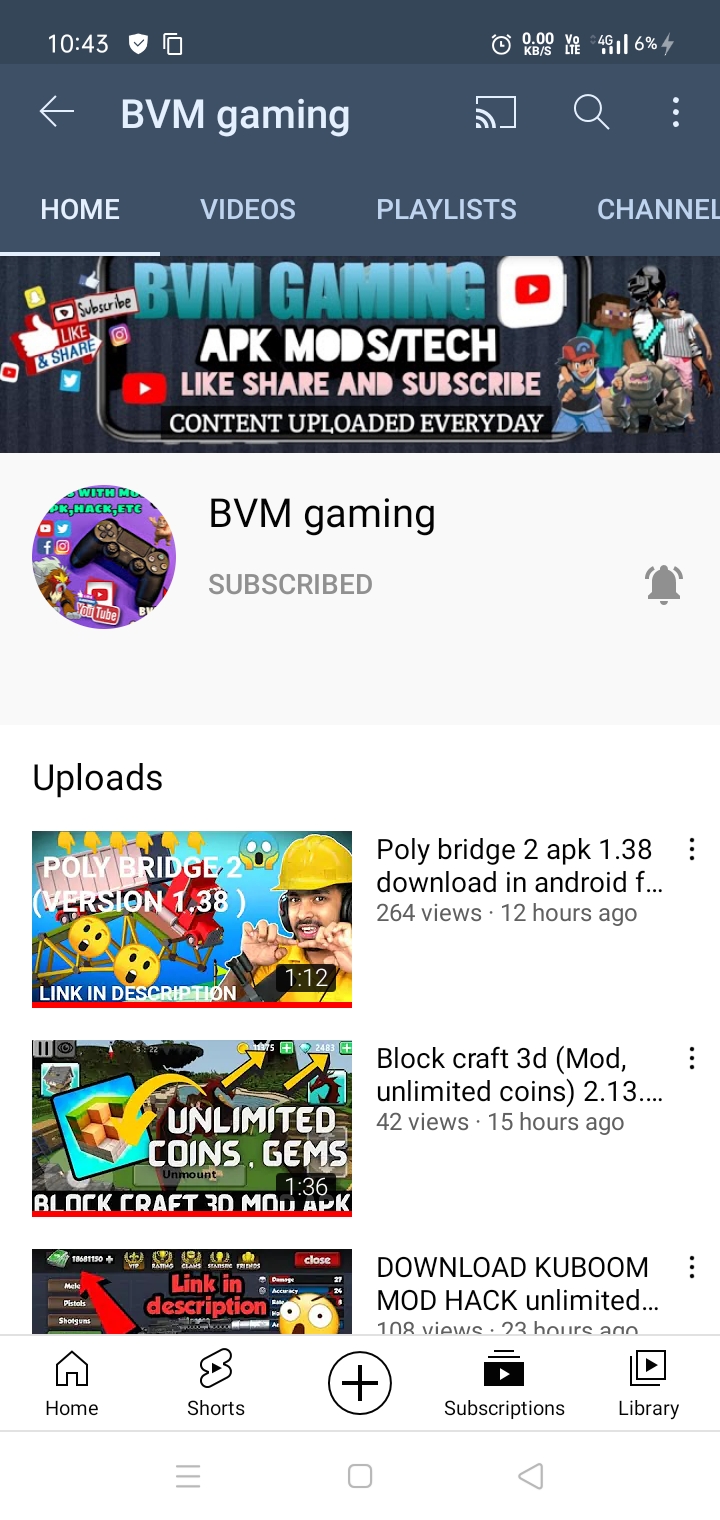Open options for Kuboom Mod Hack video
This screenshot has width=720, height=1520.
(691, 1268)
